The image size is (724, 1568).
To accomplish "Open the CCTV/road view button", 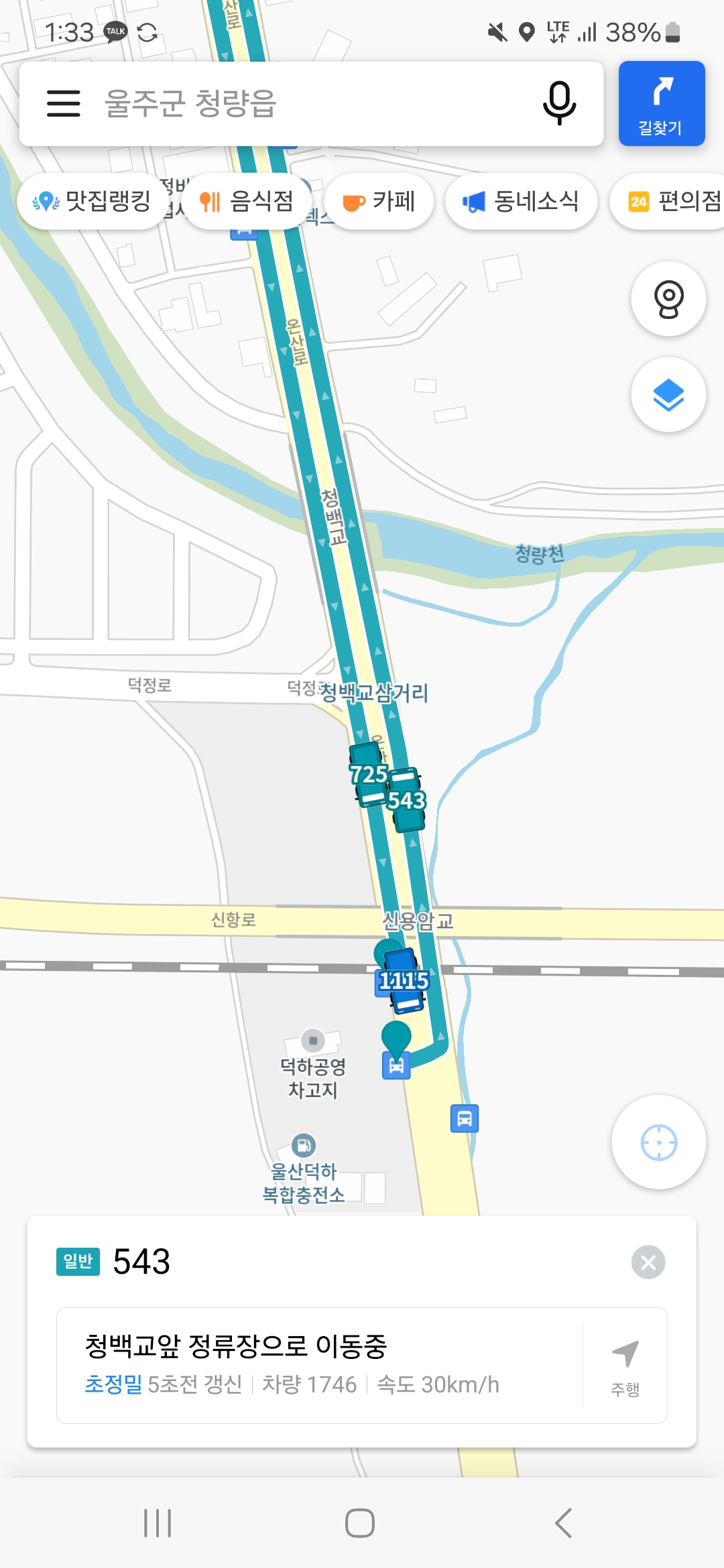I will [x=668, y=299].
